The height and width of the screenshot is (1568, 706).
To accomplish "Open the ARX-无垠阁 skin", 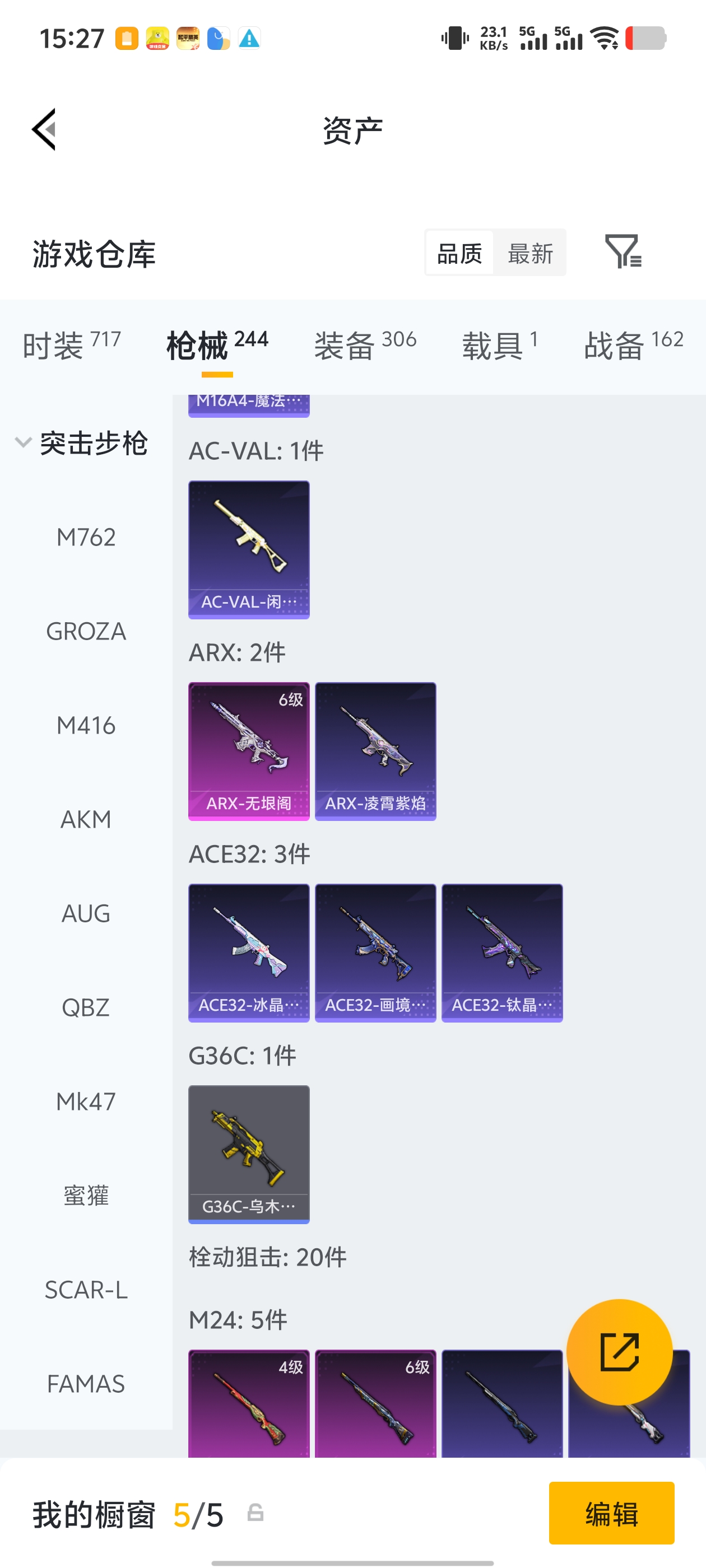I will pos(249,751).
